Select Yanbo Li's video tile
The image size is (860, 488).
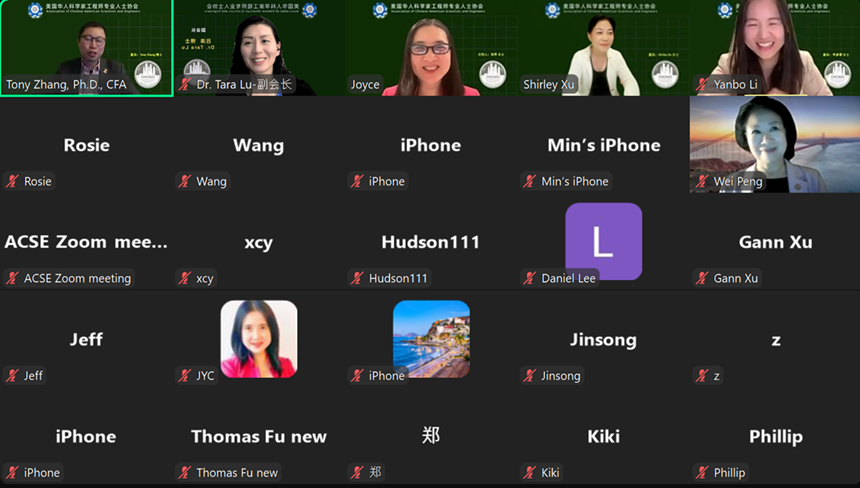(x=775, y=47)
